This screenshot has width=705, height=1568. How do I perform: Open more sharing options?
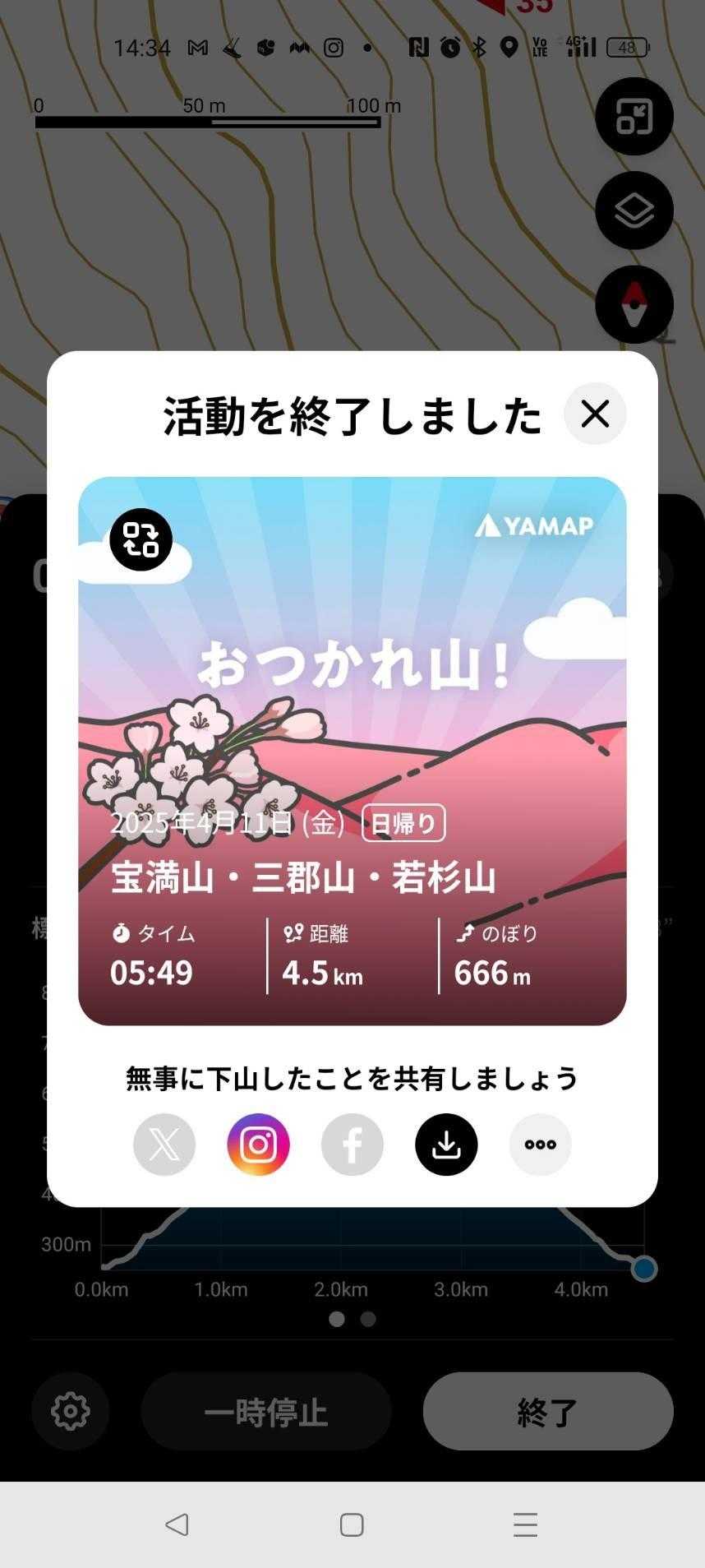[540, 1144]
